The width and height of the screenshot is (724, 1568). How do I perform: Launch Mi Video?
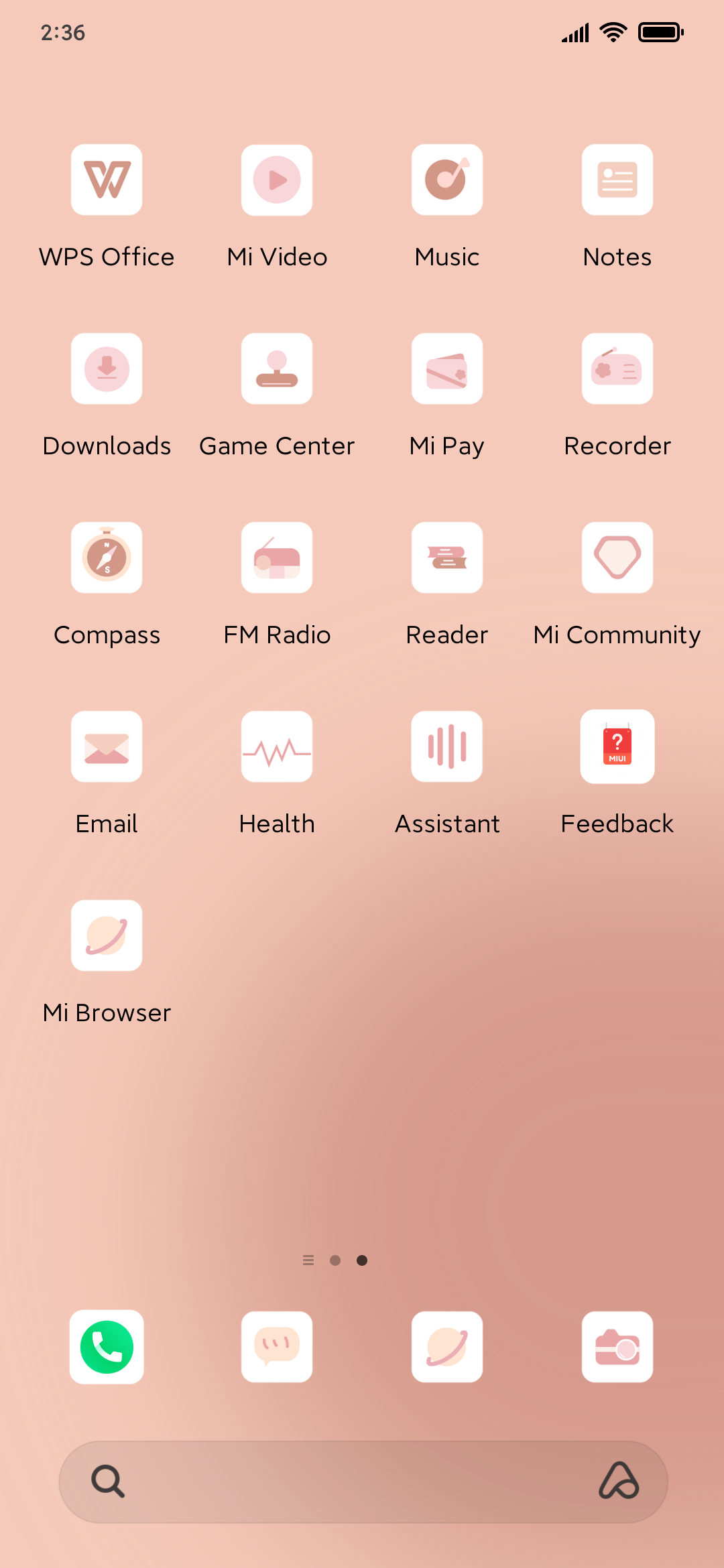tap(277, 180)
